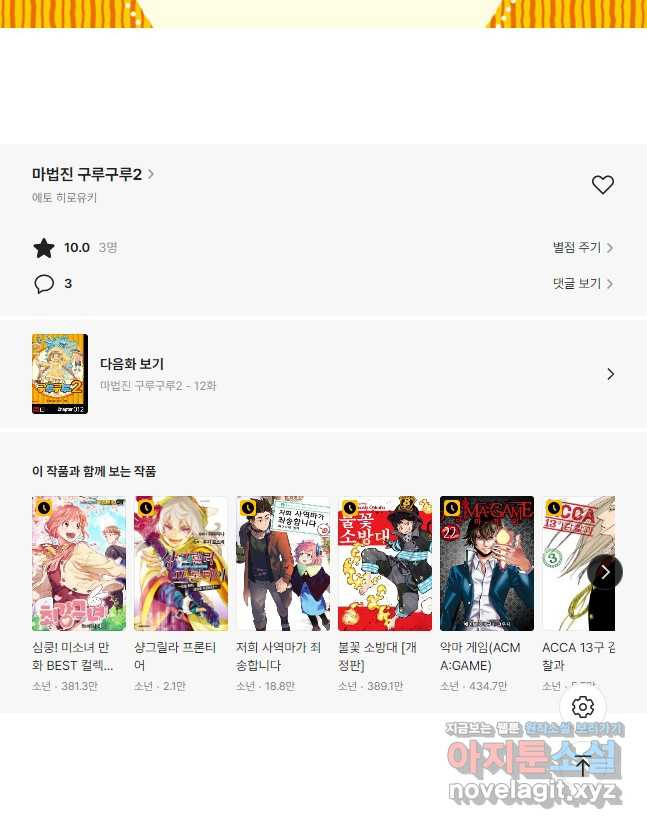The height and width of the screenshot is (829, 647).
Task: Open 댓글 보기 comments
Action: (x=583, y=284)
